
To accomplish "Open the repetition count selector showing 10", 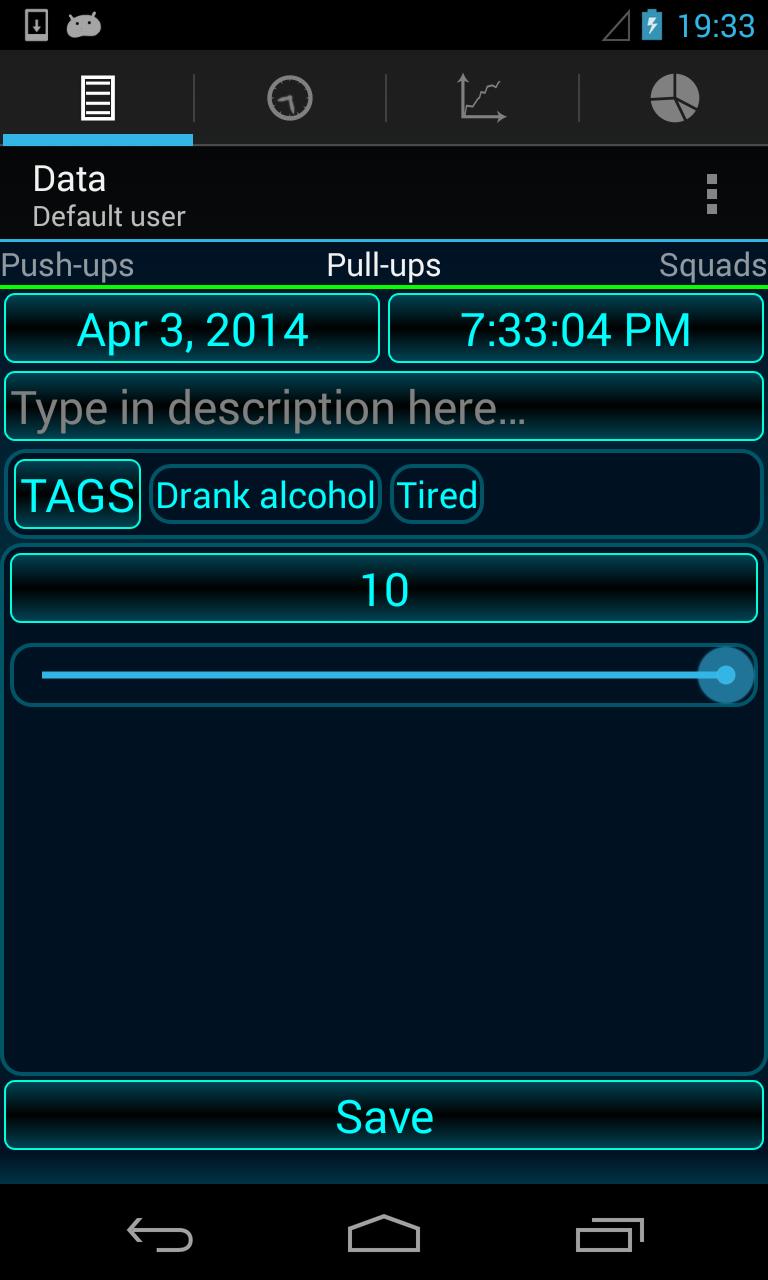I will click(384, 588).
